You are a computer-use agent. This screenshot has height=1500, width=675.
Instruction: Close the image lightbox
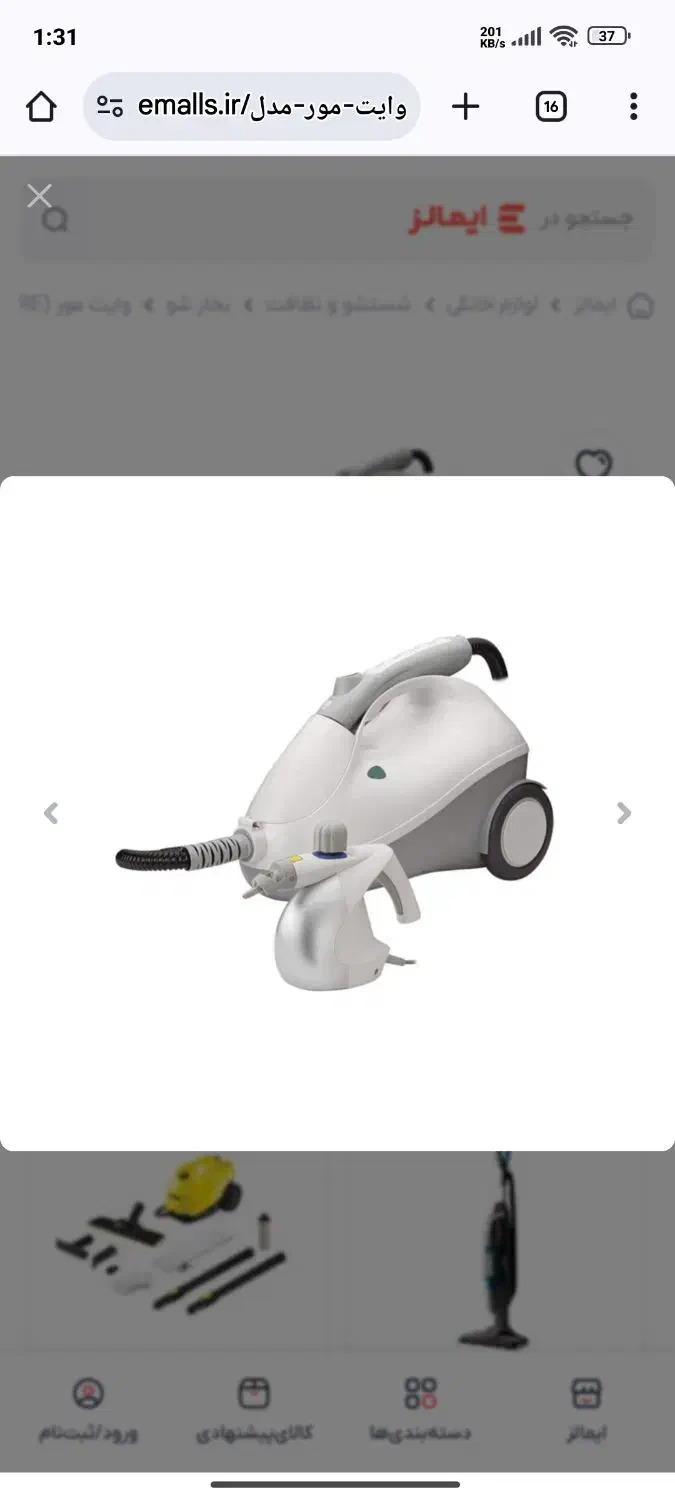[39, 195]
